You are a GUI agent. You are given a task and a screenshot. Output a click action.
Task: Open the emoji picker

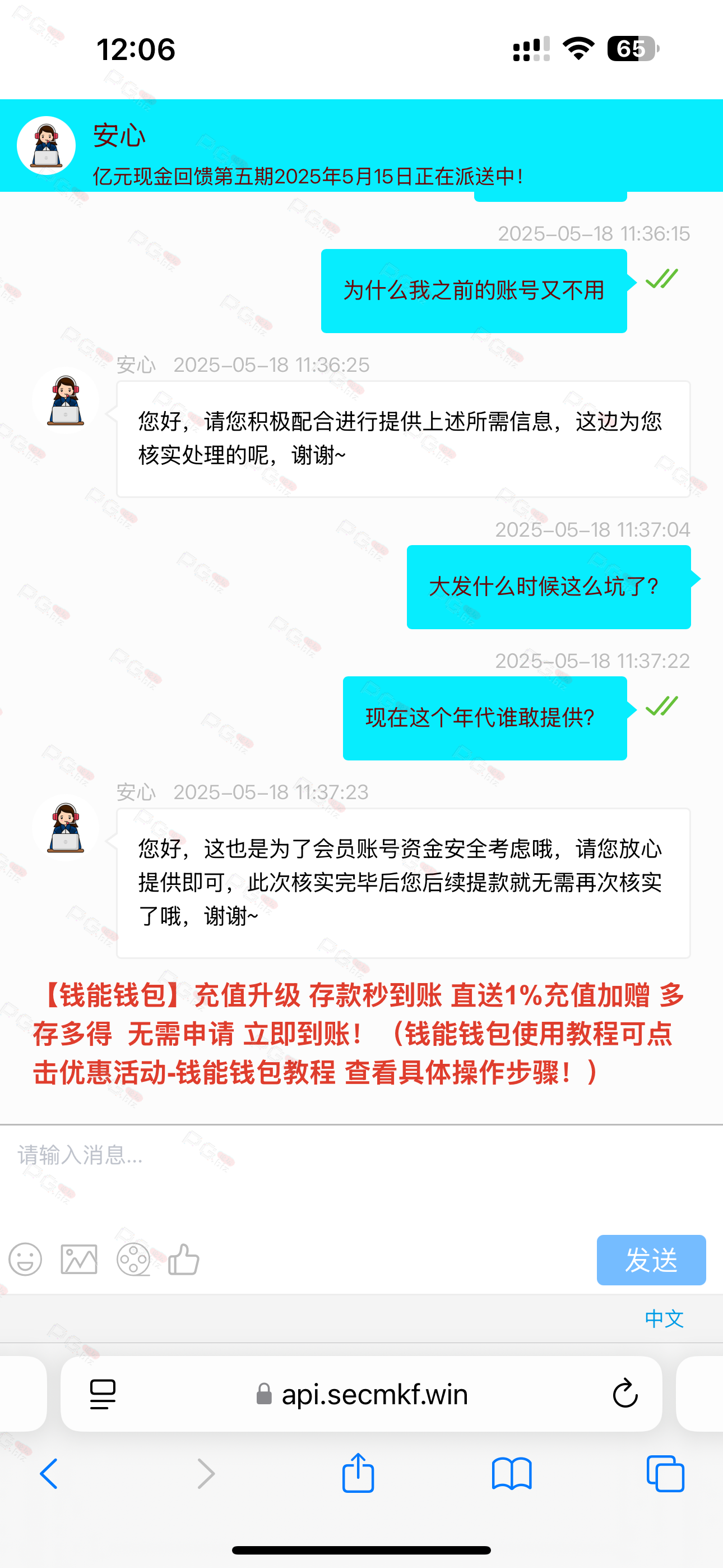pyautogui.click(x=26, y=1260)
